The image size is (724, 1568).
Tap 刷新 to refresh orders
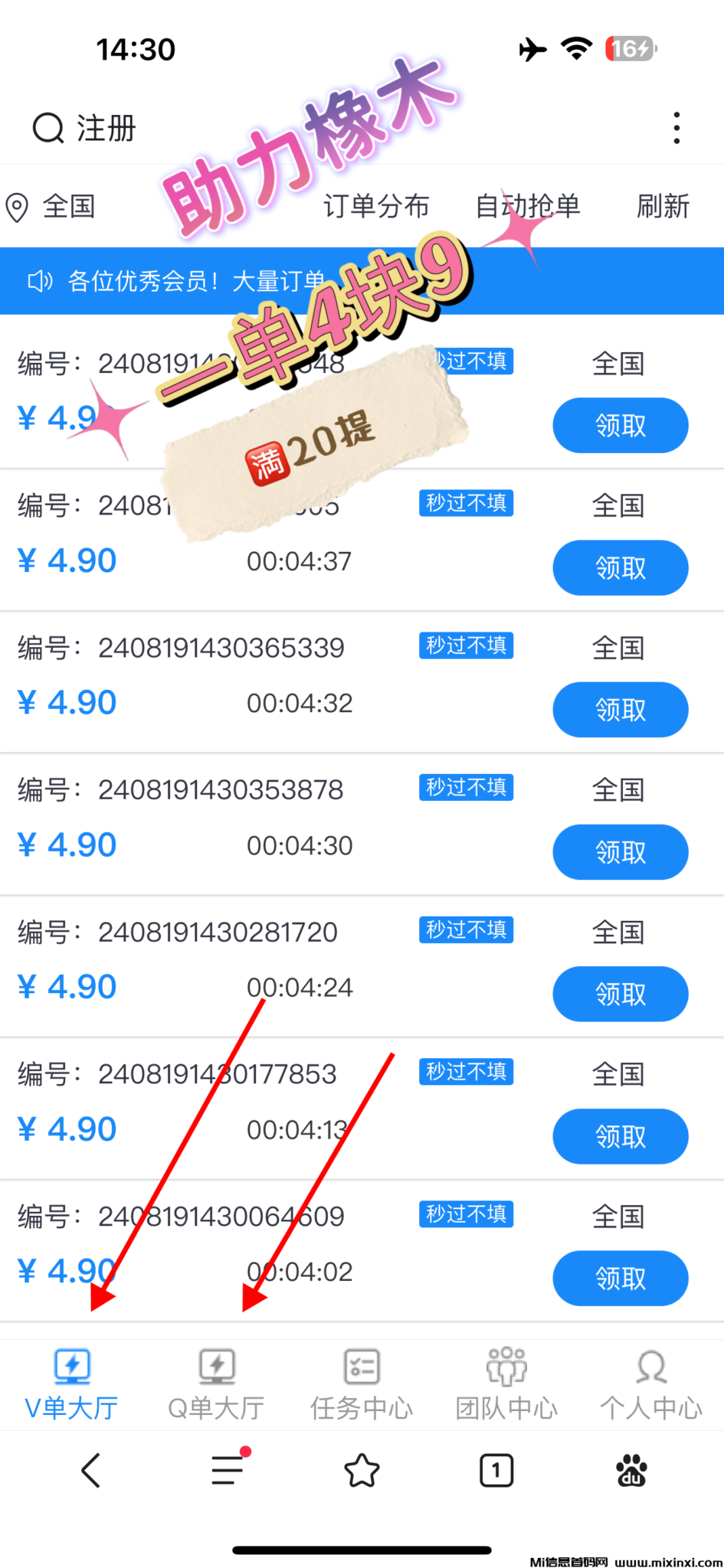[663, 207]
